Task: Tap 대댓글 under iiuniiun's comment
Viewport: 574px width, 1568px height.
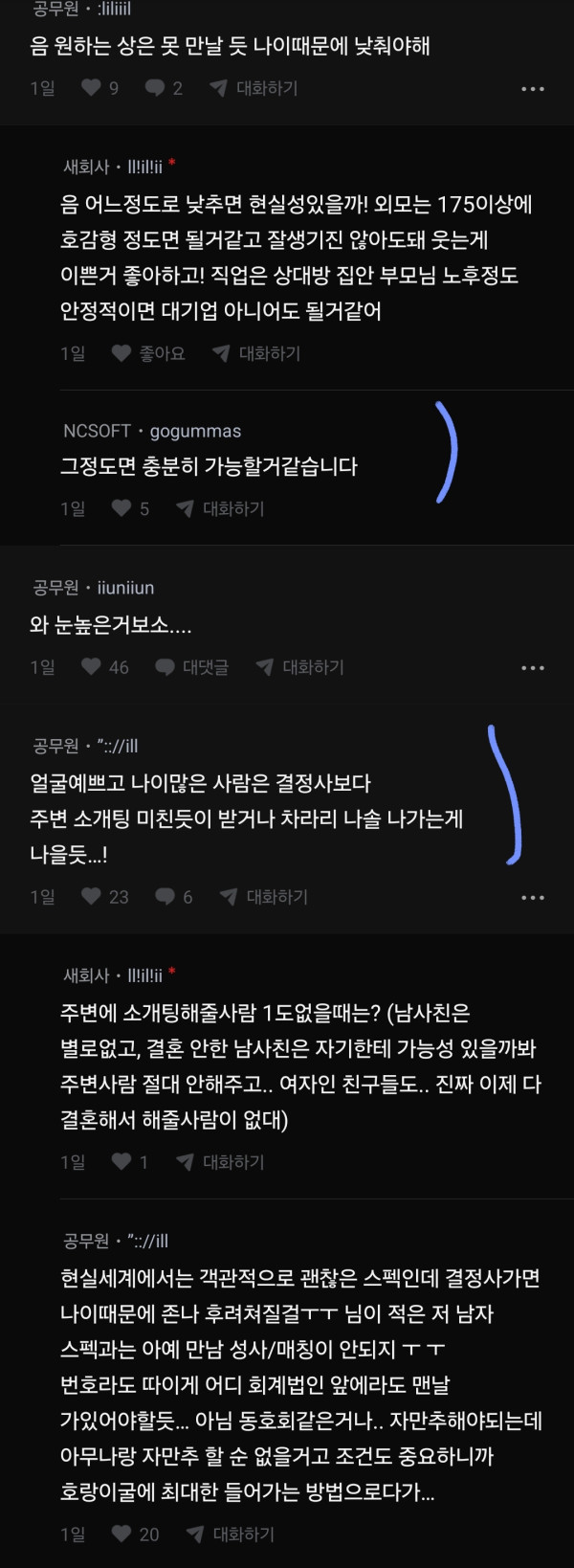Action: 191,667
